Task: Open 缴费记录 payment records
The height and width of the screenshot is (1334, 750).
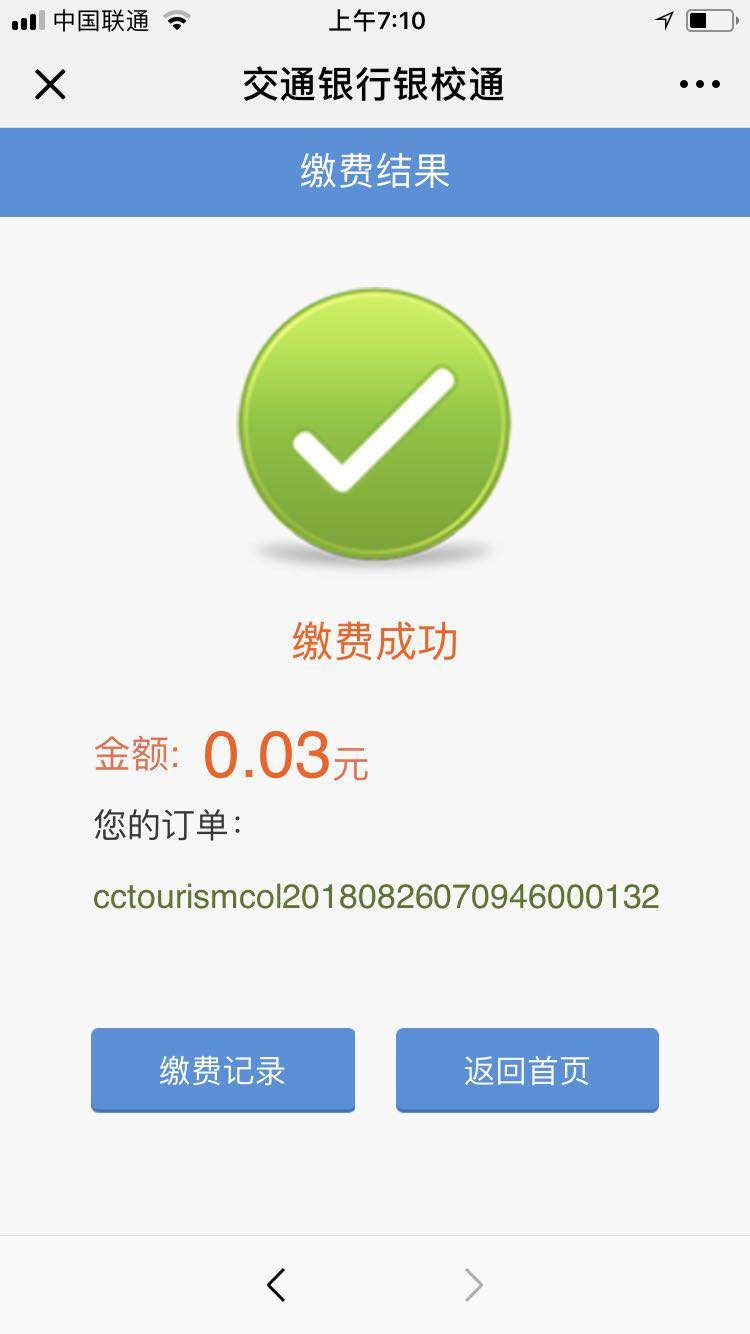Action: coord(223,1070)
